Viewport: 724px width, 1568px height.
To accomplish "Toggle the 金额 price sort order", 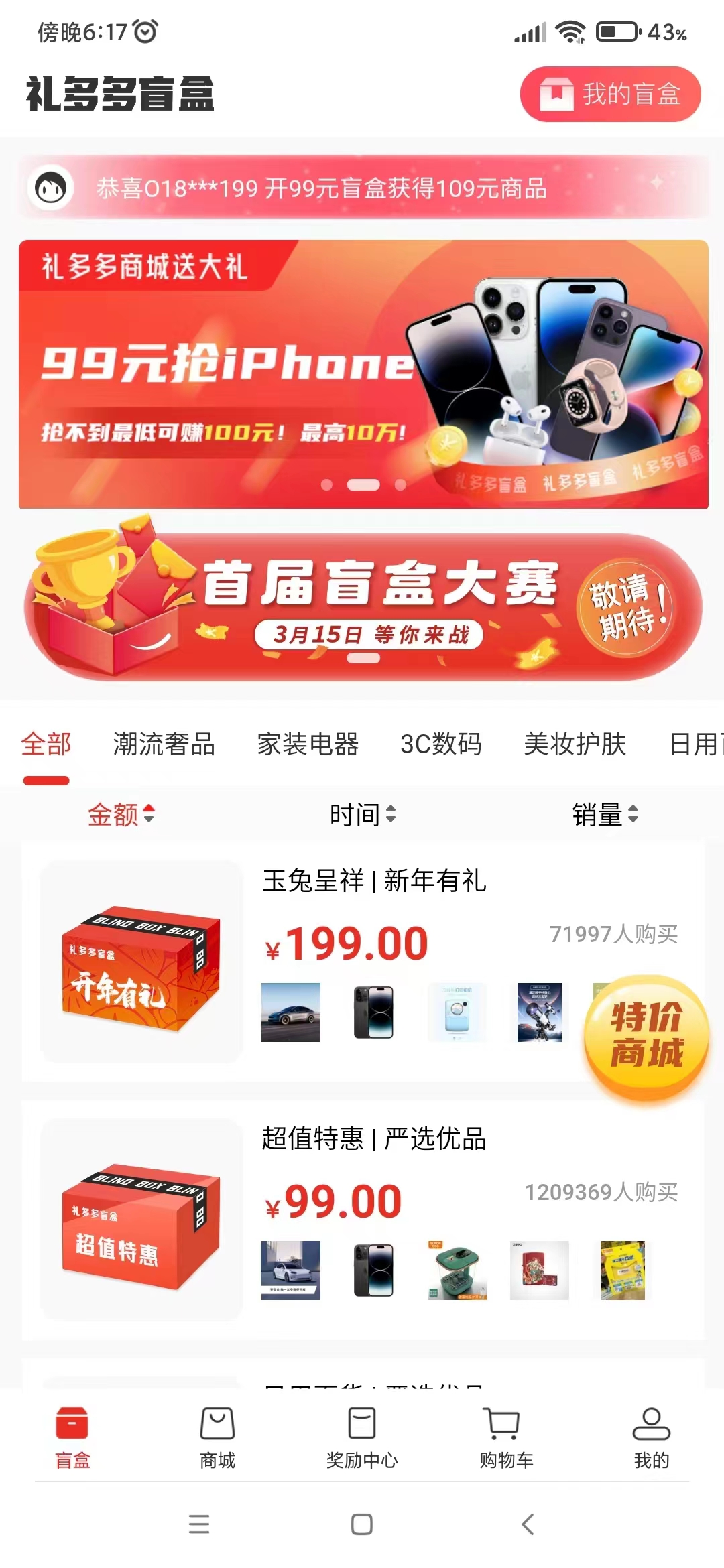I will coord(121,815).
